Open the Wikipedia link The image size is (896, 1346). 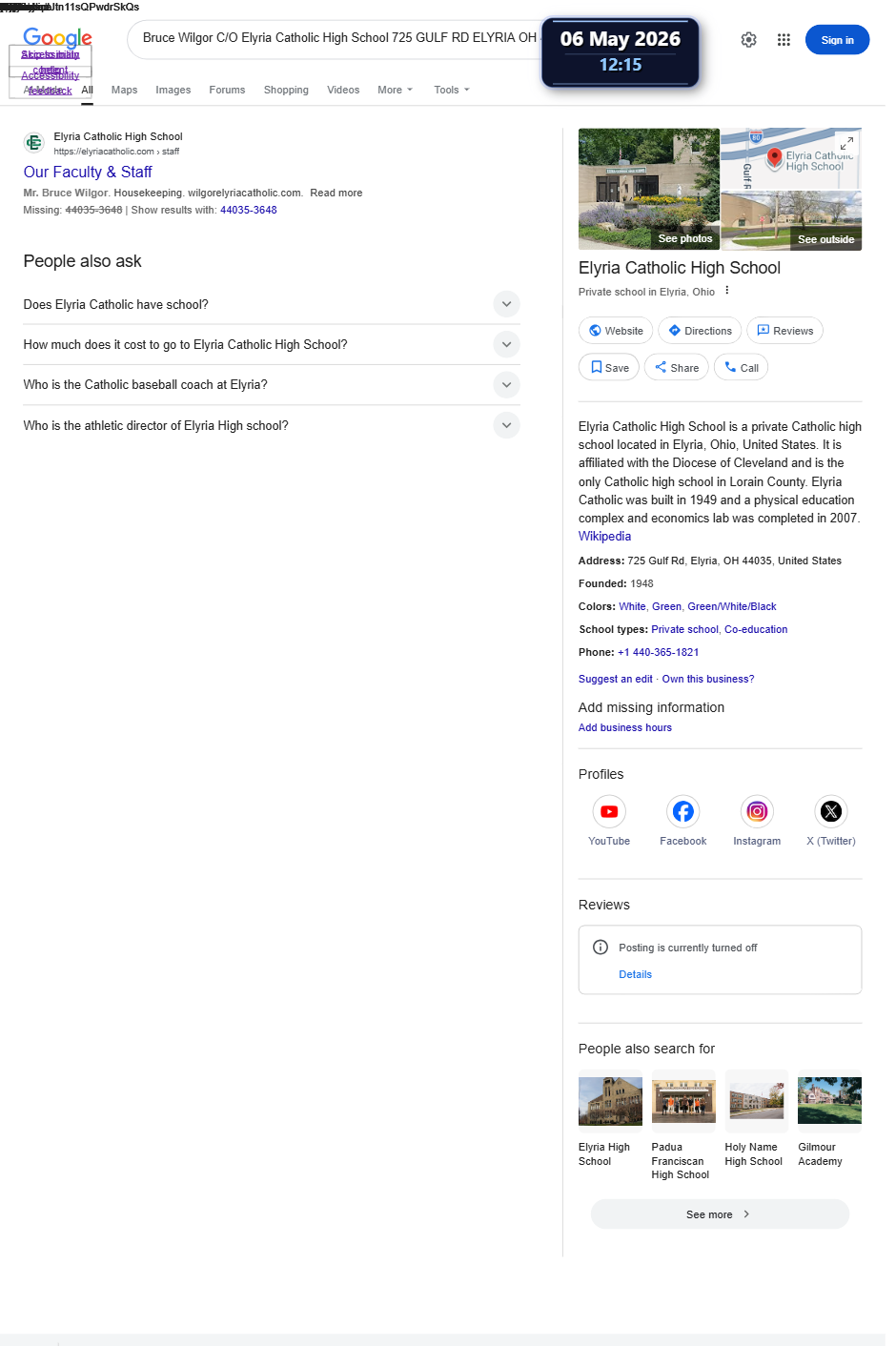[604, 537]
